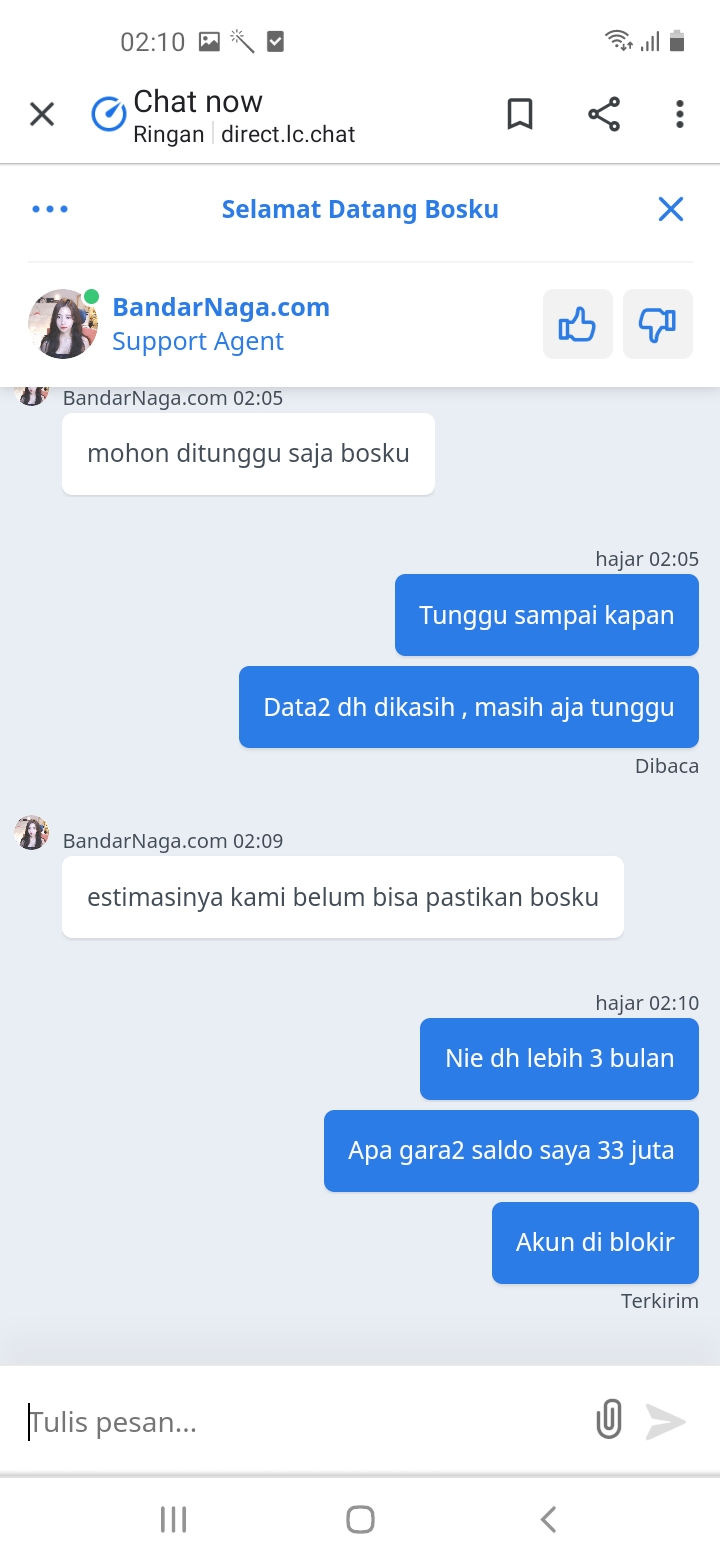Open the browser overflow menu
The width and height of the screenshot is (720, 1560).
coord(679,114)
